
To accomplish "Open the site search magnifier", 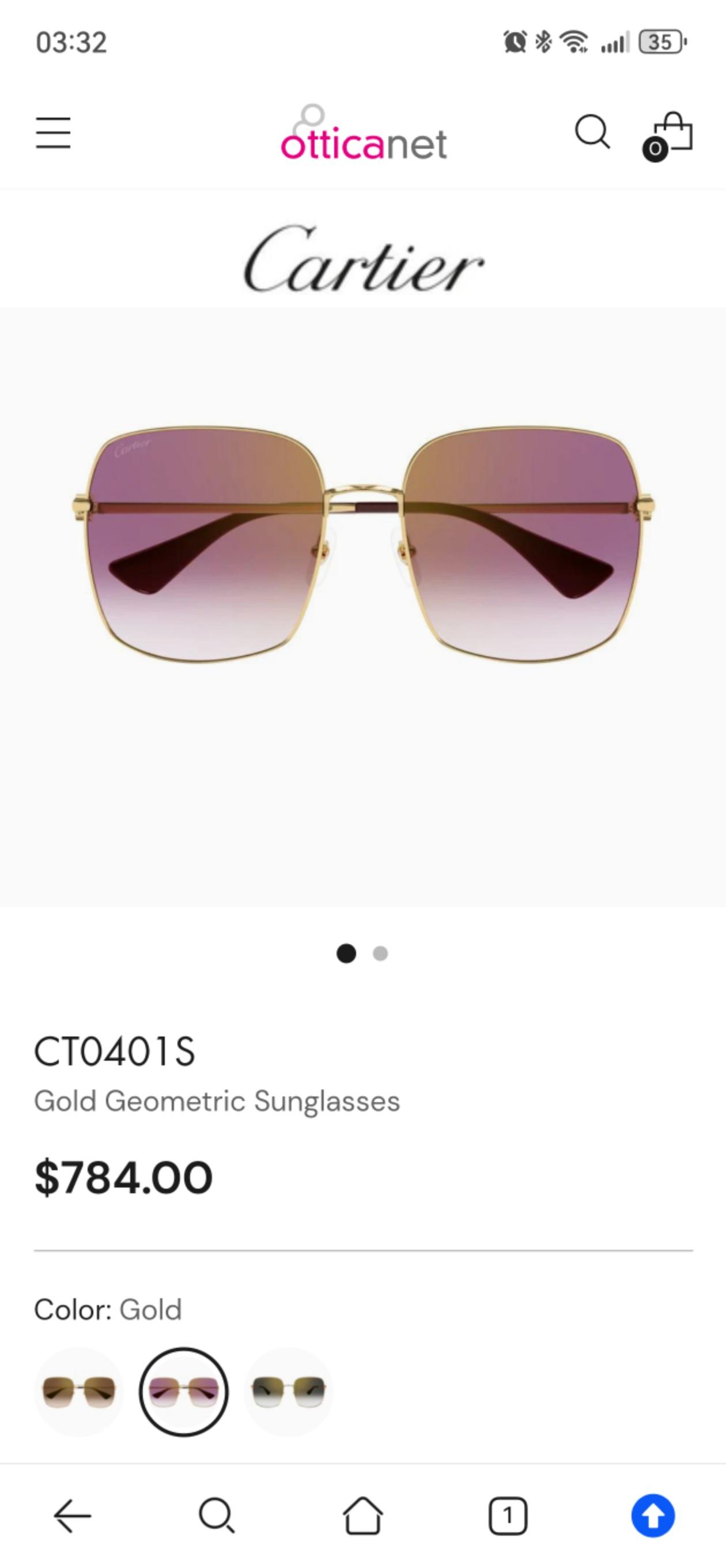I will [592, 131].
